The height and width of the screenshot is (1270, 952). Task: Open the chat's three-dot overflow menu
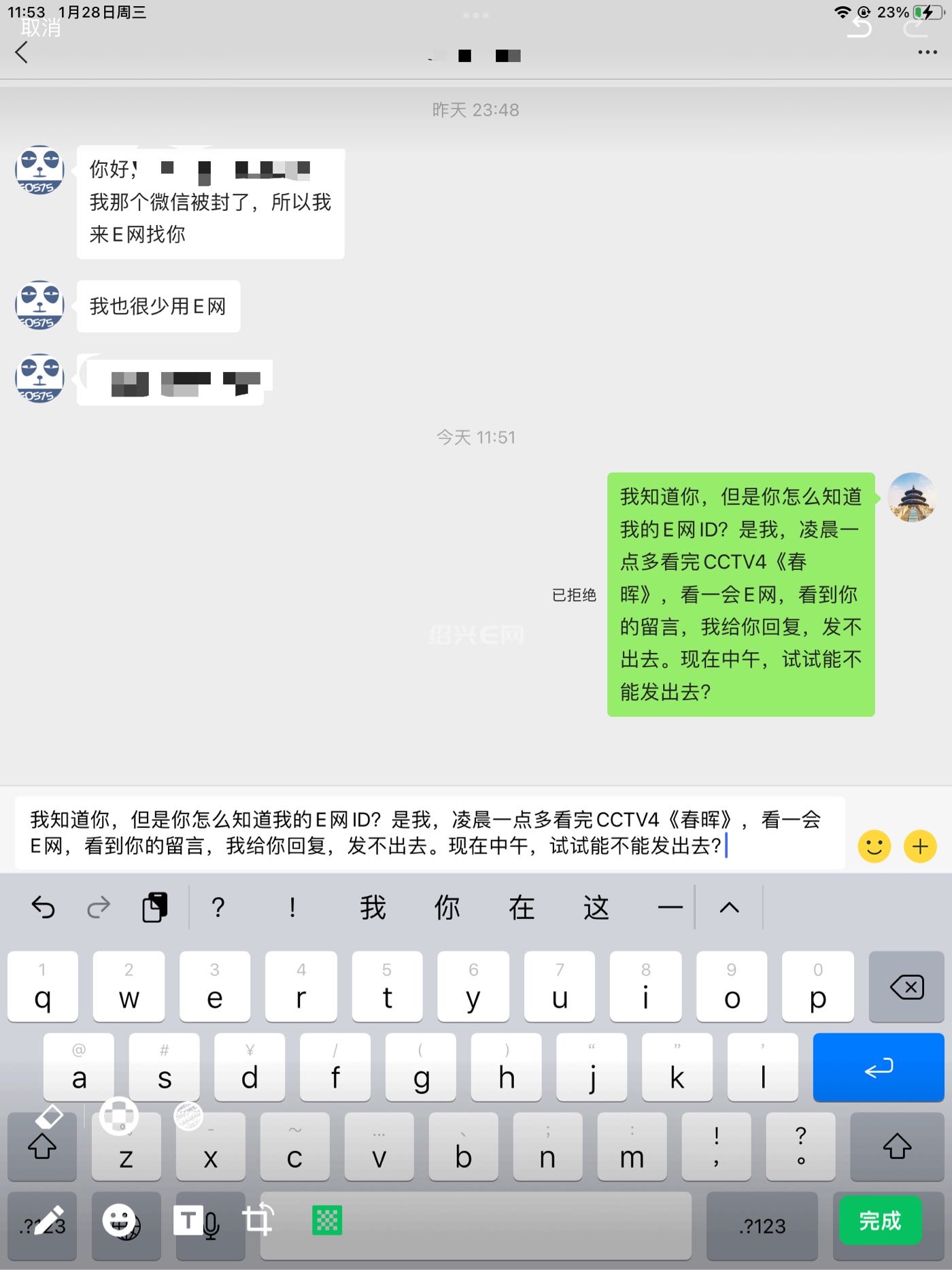(927, 52)
